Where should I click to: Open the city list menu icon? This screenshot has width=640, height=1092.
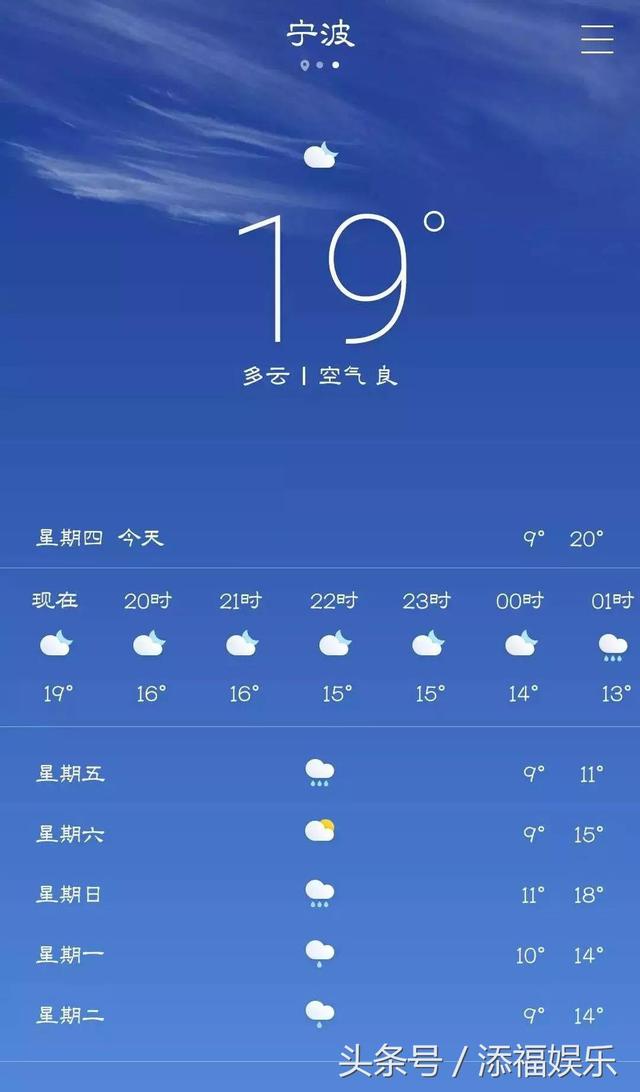[597, 38]
